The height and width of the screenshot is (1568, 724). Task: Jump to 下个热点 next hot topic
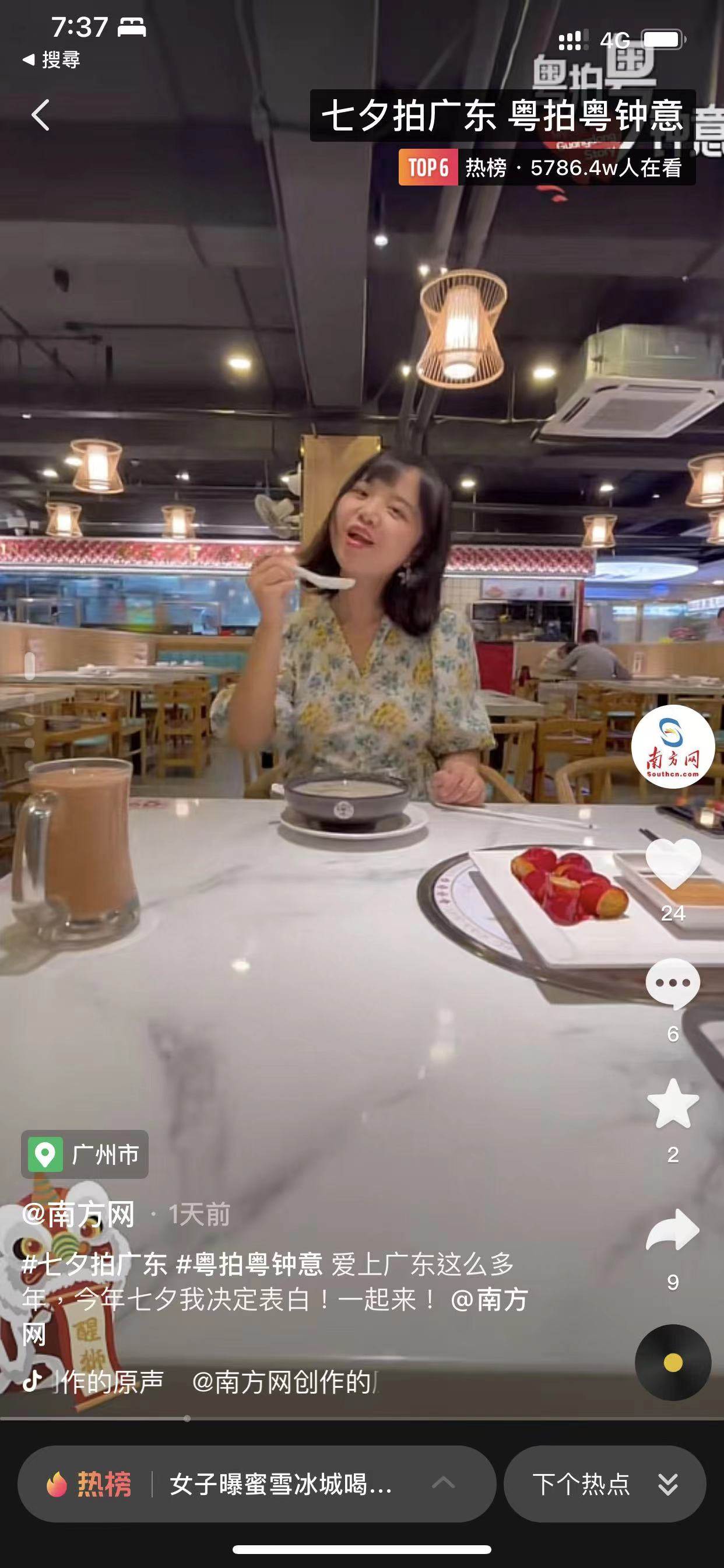[604, 1485]
